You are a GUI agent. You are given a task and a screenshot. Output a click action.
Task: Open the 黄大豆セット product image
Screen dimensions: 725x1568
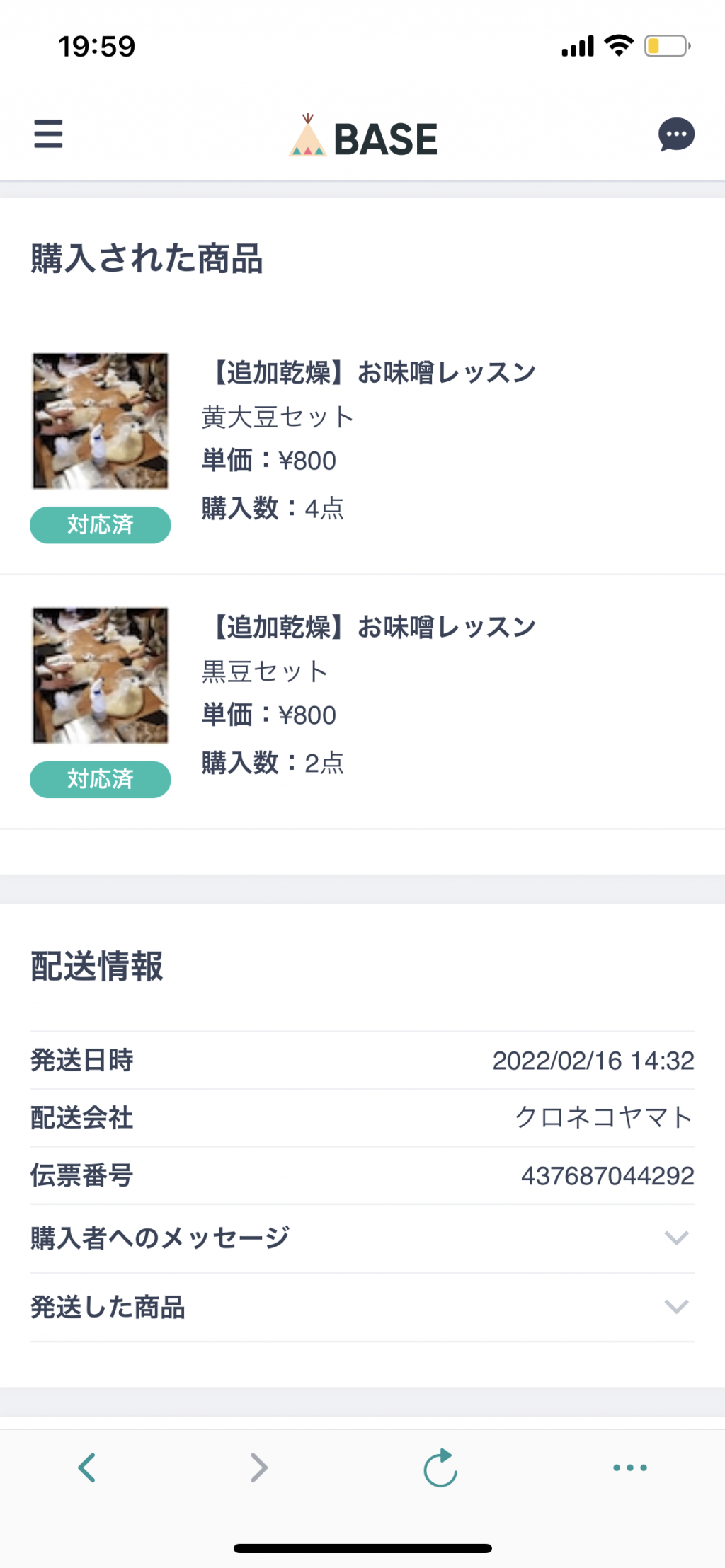[x=101, y=421]
